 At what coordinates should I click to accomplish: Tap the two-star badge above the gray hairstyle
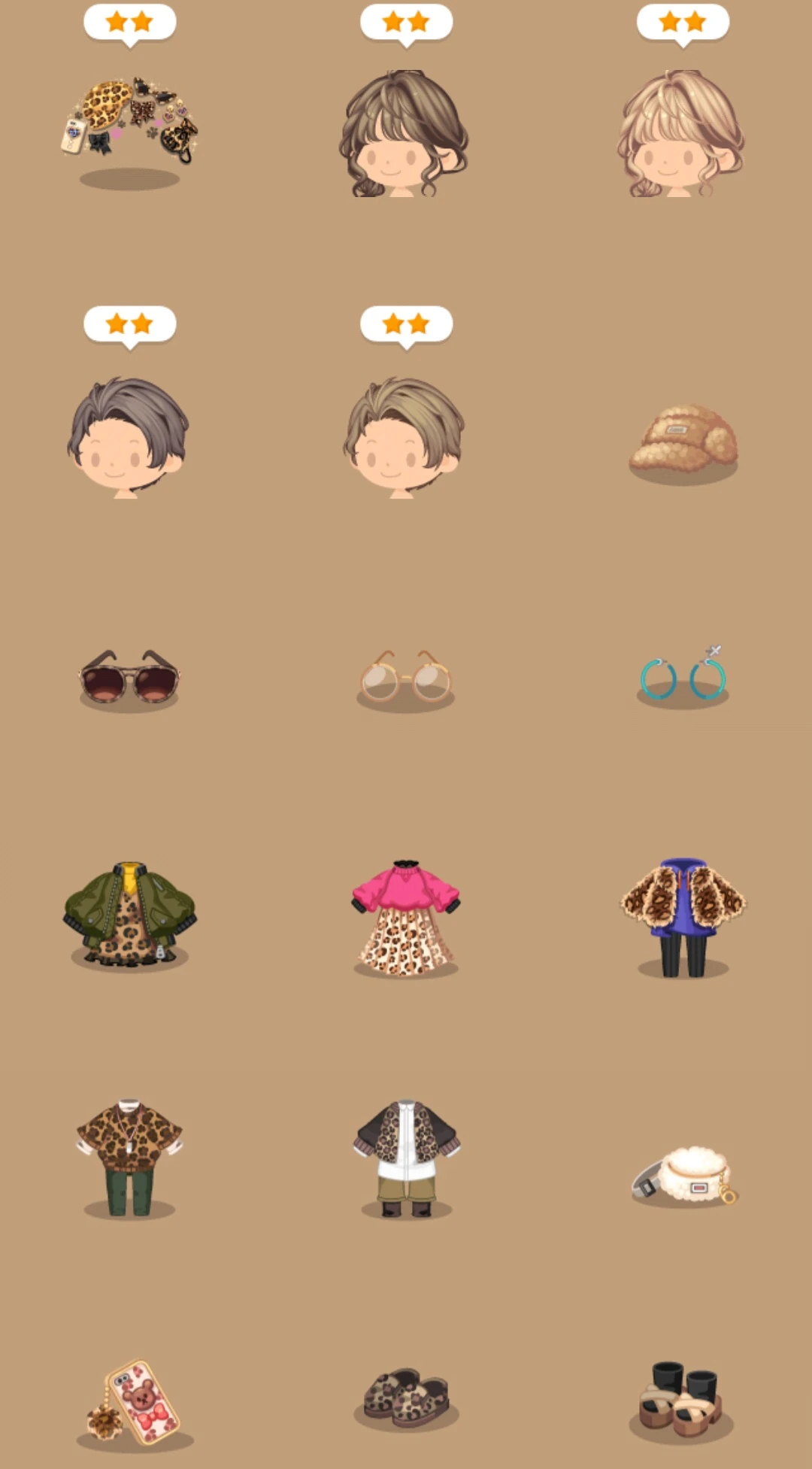[x=132, y=325]
